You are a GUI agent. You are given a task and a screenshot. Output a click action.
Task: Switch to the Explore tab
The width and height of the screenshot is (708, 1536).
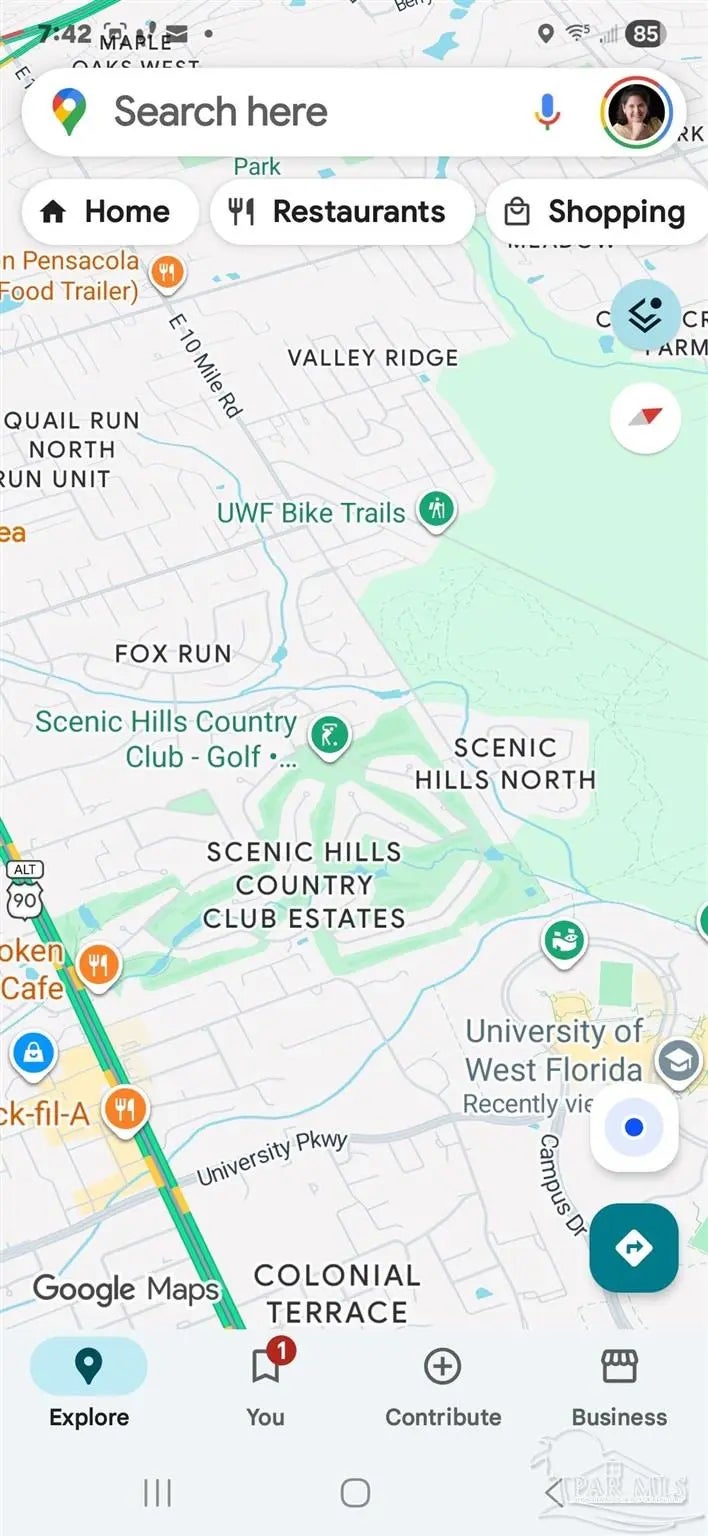tap(89, 1385)
